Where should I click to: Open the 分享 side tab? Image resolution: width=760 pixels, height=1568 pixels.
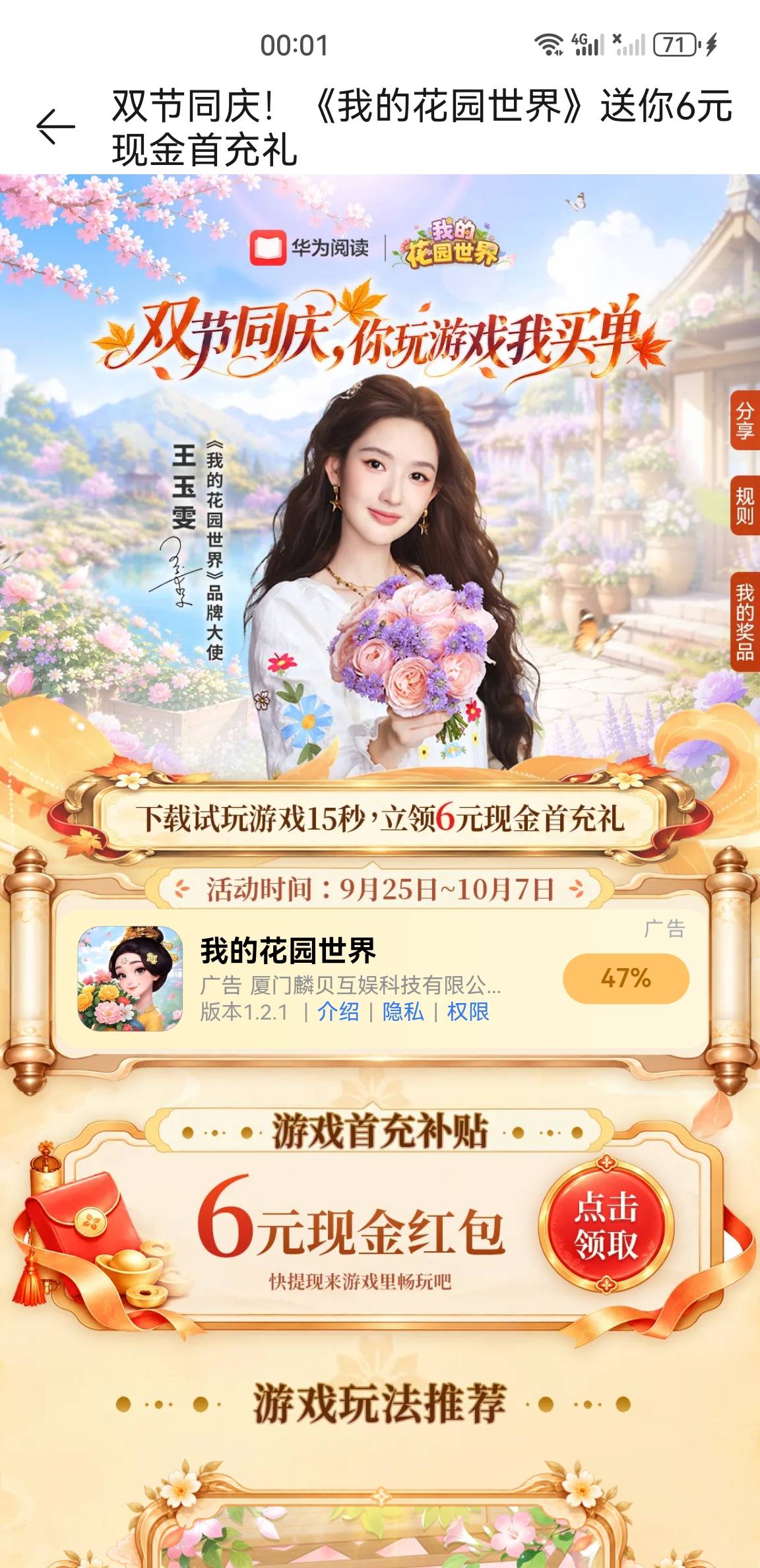pos(745,420)
